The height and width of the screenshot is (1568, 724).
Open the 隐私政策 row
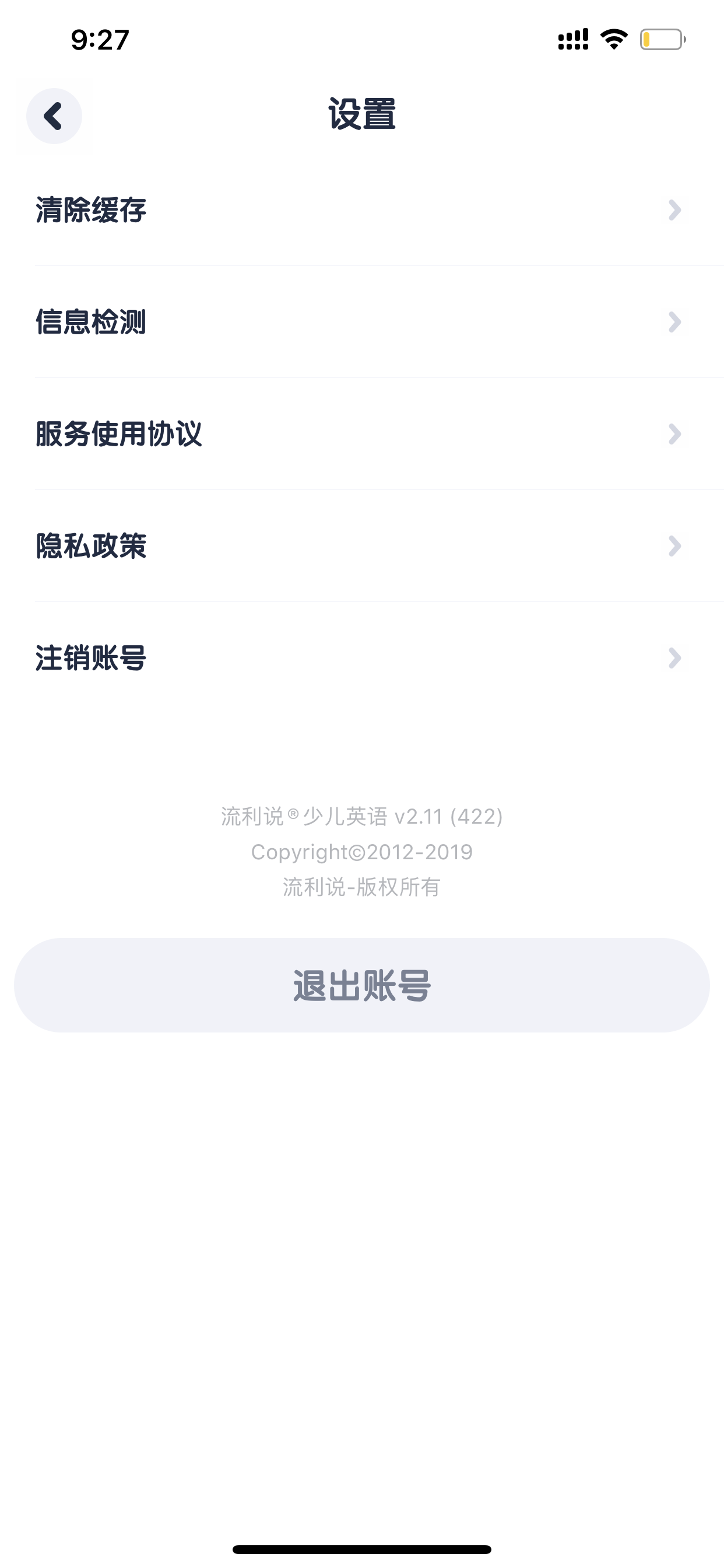[x=362, y=546]
